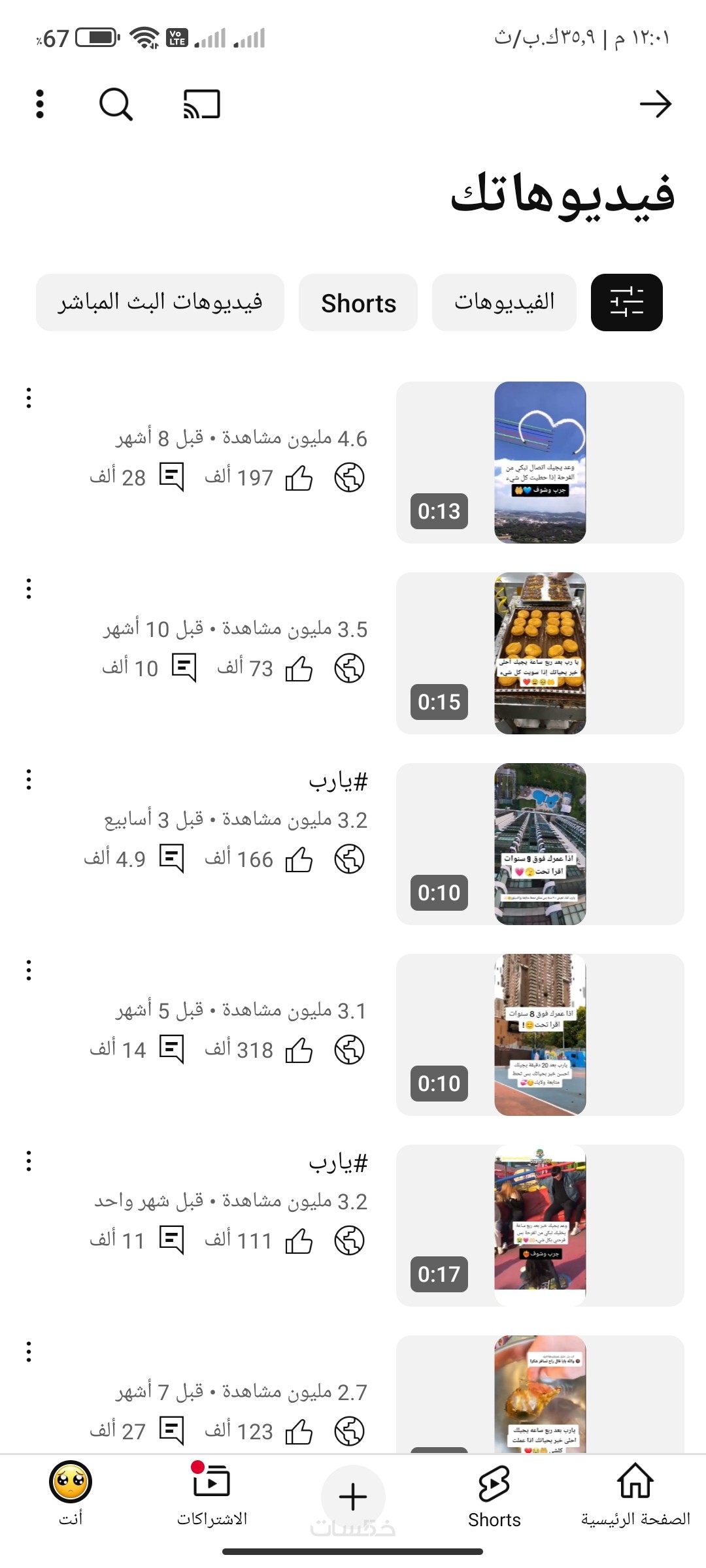Image resolution: width=706 pixels, height=1568 pixels.
Task: Open options for the 3.1 million views video
Action: tap(29, 970)
